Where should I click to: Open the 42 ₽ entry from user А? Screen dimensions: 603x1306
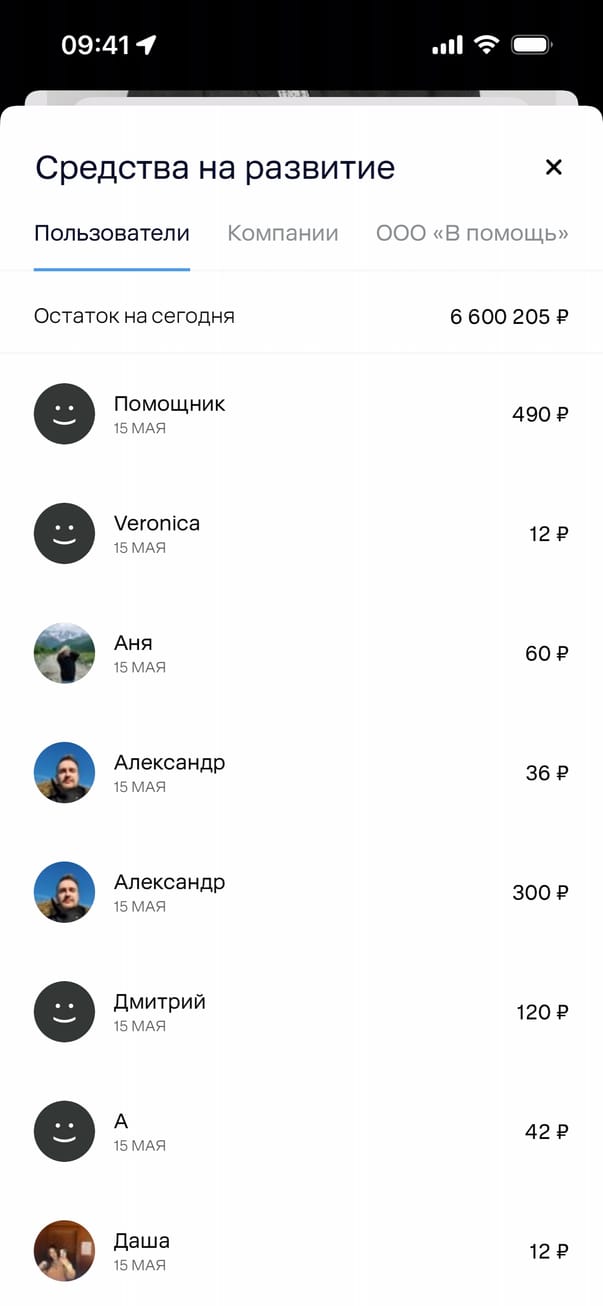(x=300, y=1131)
